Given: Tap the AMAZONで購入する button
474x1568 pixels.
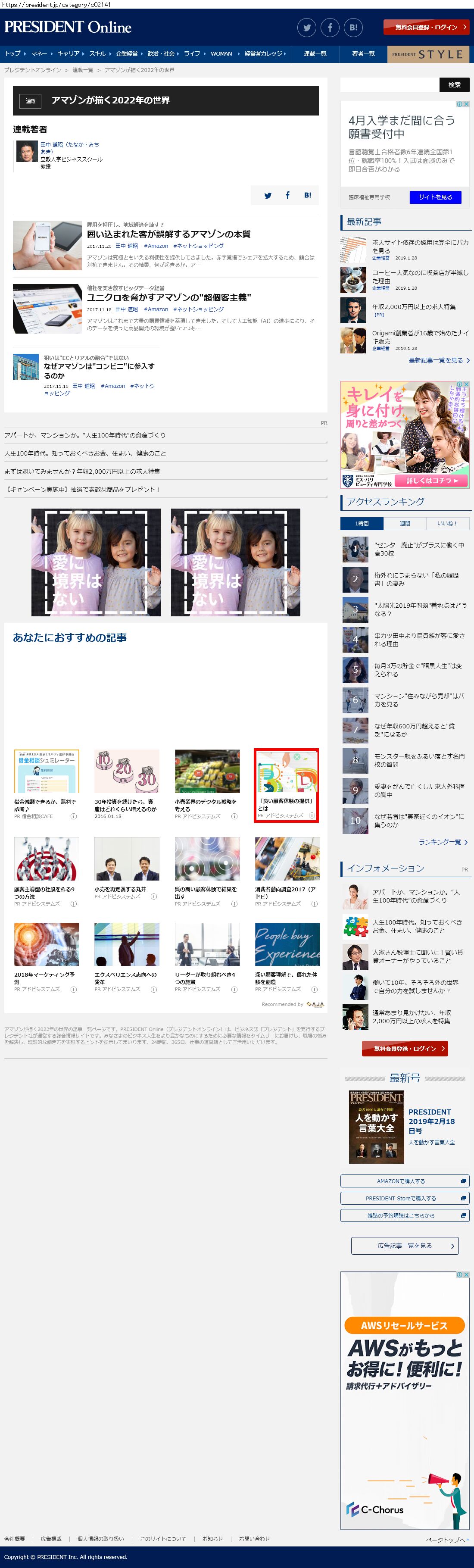Looking at the screenshot, I should click(404, 1181).
